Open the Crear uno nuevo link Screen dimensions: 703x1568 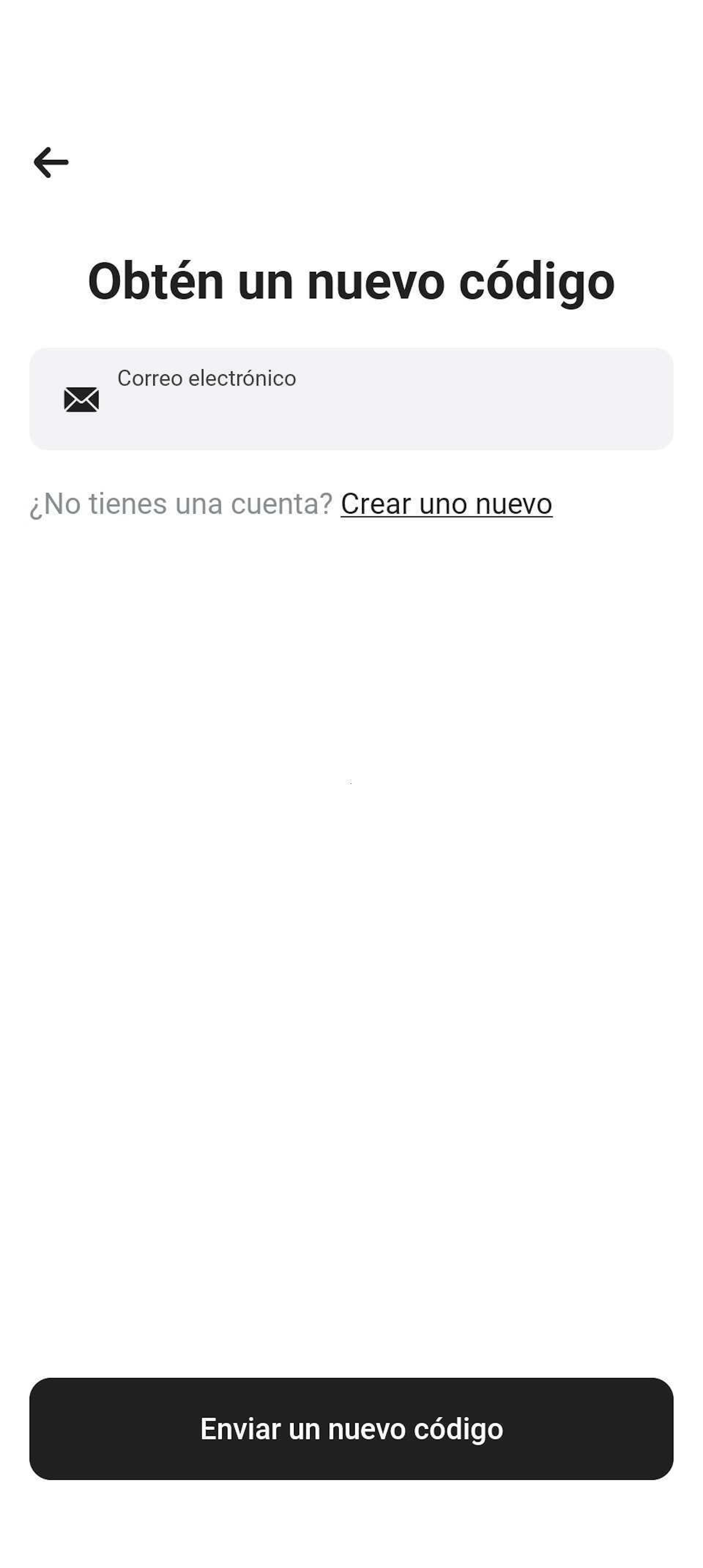(x=446, y=504)
